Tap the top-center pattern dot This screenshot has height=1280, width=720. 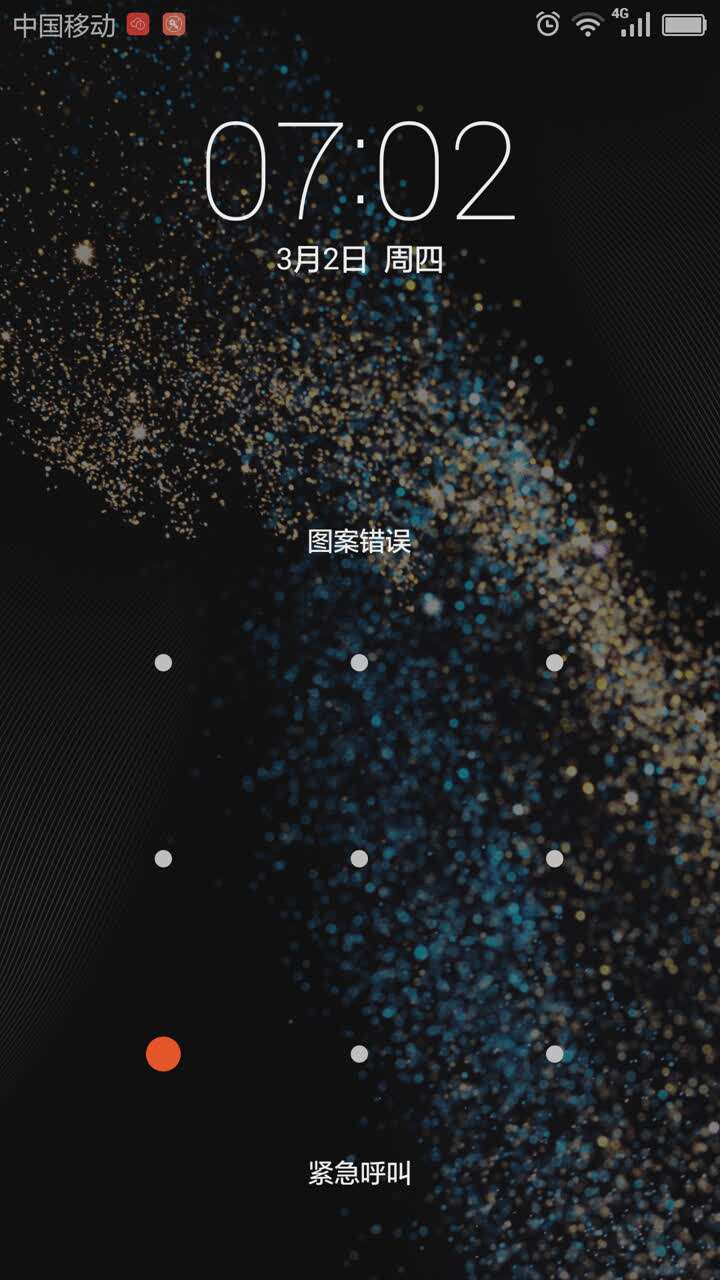coord(359,662)
